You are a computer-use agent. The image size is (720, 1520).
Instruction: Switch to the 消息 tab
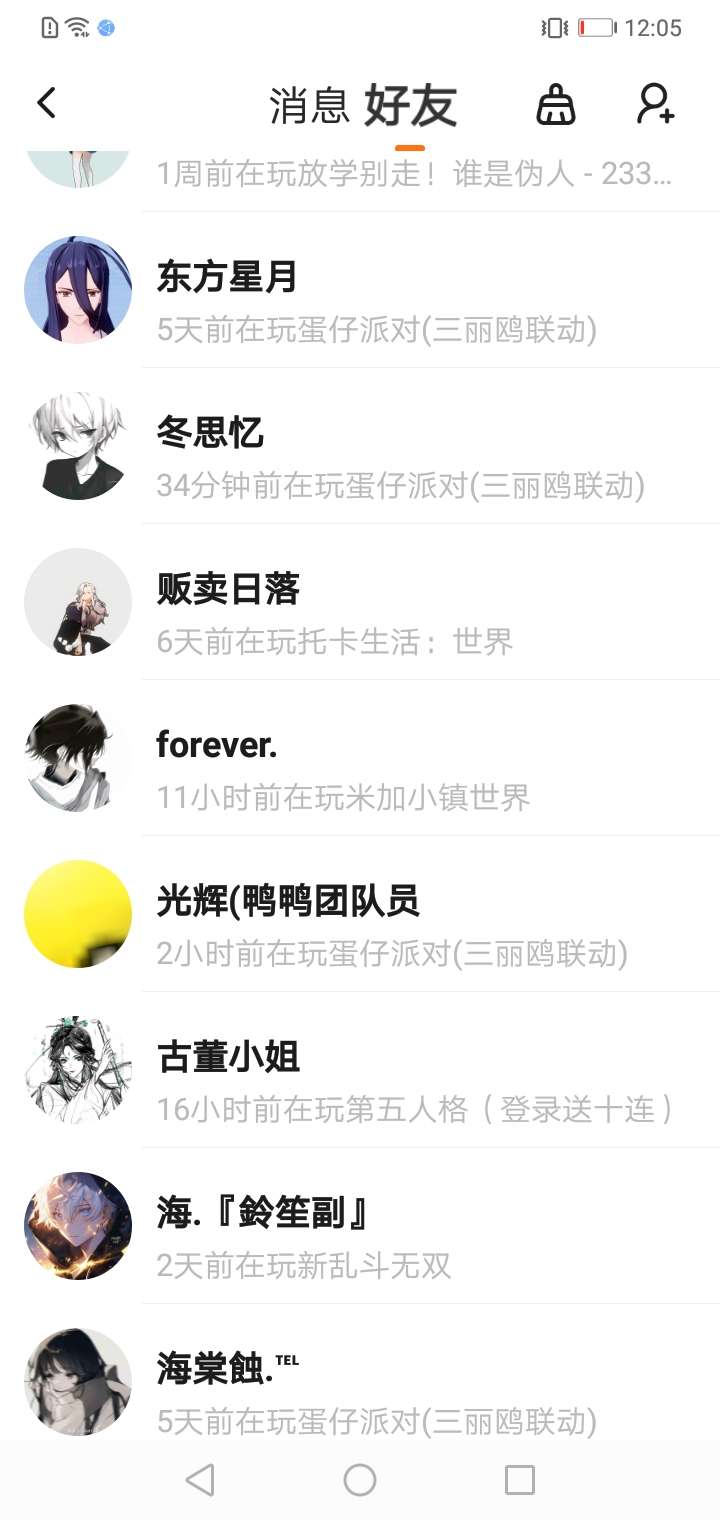(x=309, y=105)
